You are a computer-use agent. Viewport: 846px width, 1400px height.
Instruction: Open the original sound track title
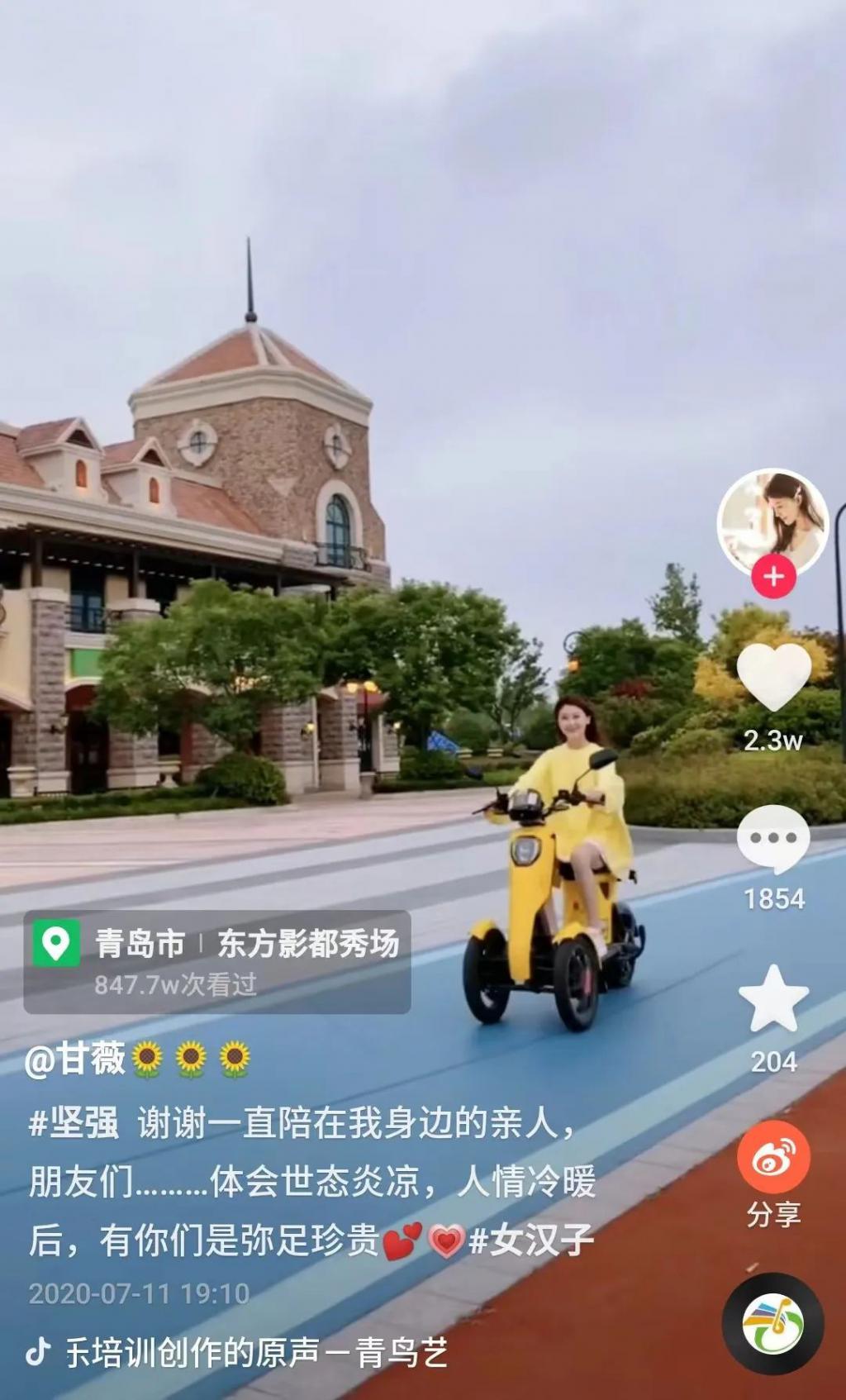coord(256,1353)
